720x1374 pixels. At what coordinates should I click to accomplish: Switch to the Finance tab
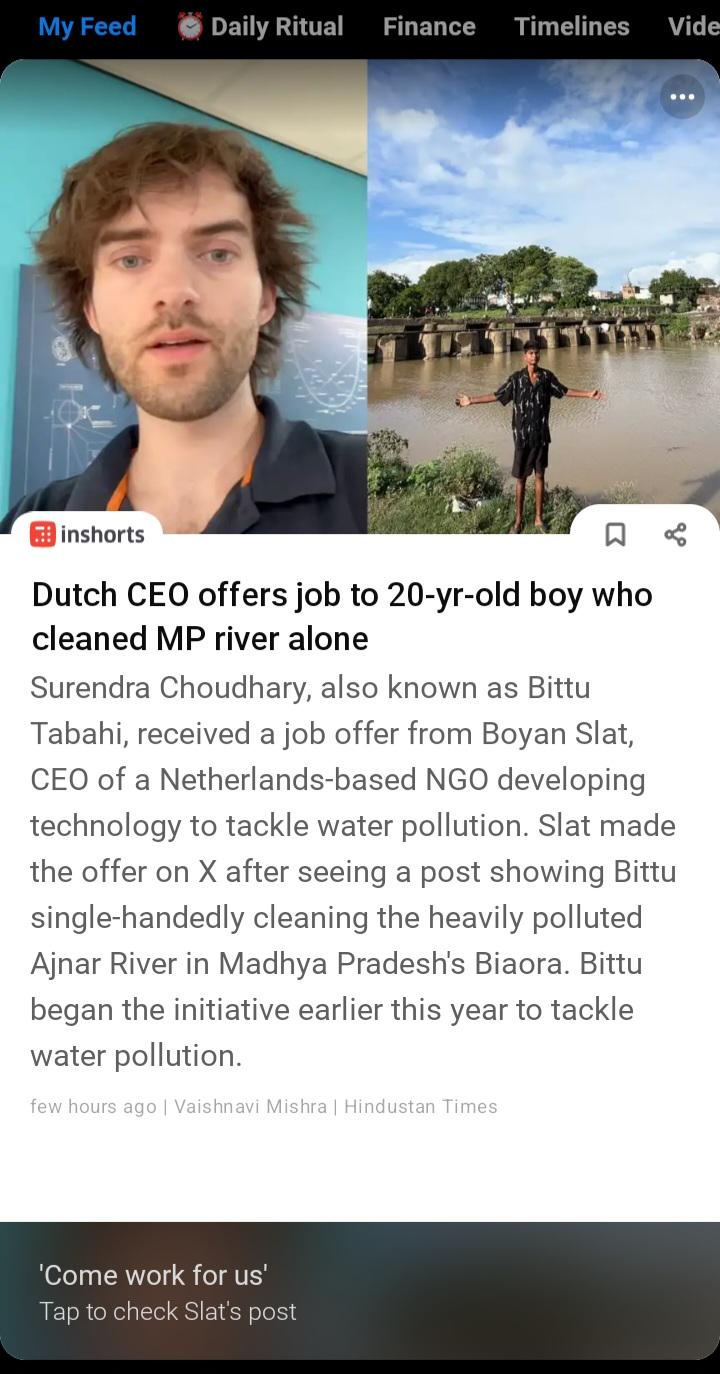coord(429,26)
